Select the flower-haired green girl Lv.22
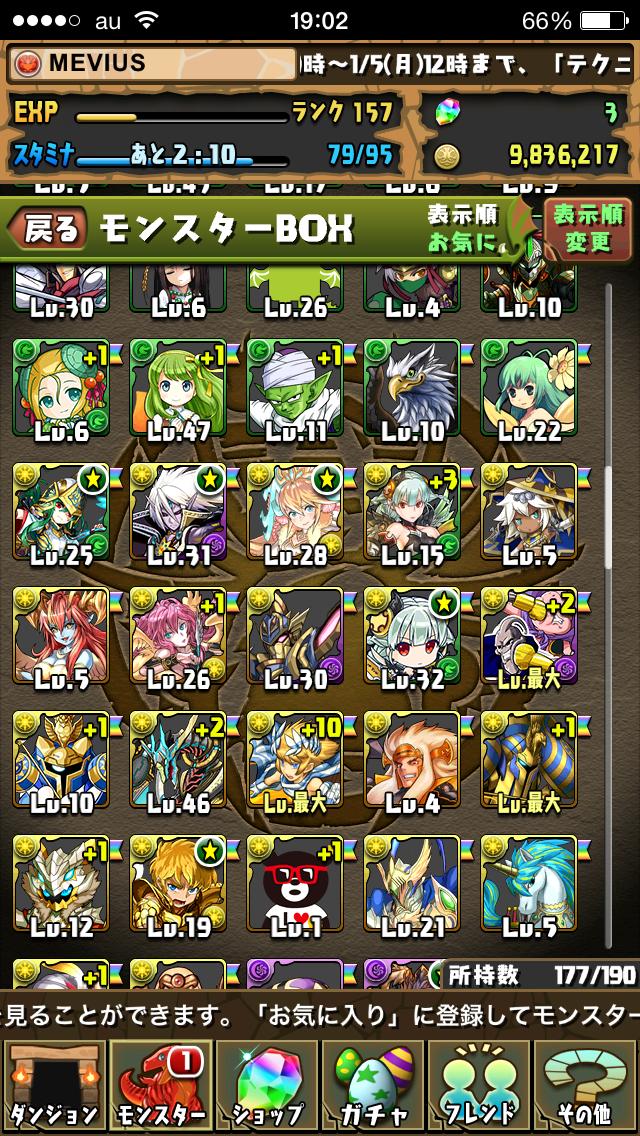640x1136 pixels. pyautogui.click(x=529, y=390)
